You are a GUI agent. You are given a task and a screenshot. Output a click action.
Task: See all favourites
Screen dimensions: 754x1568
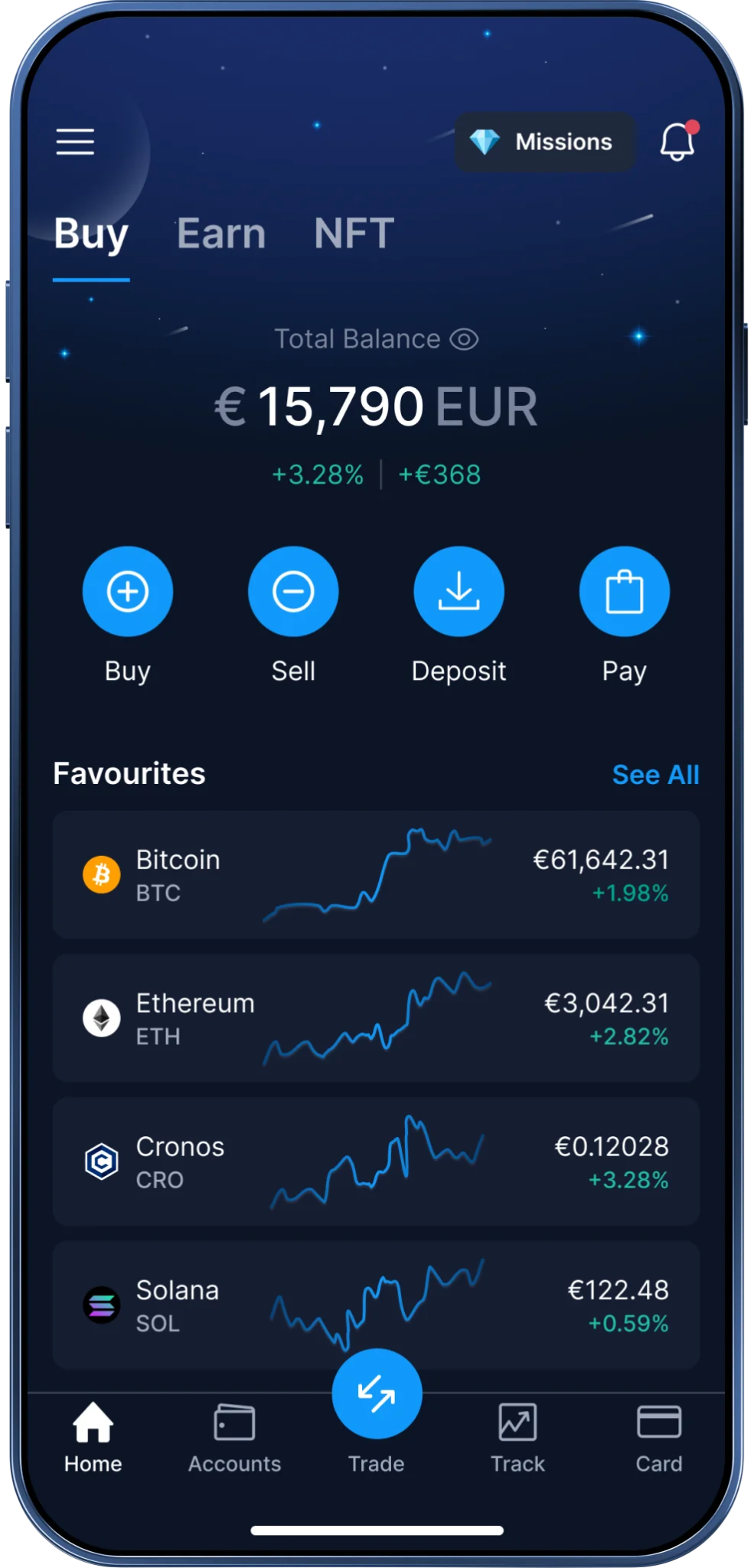point(655,775)
